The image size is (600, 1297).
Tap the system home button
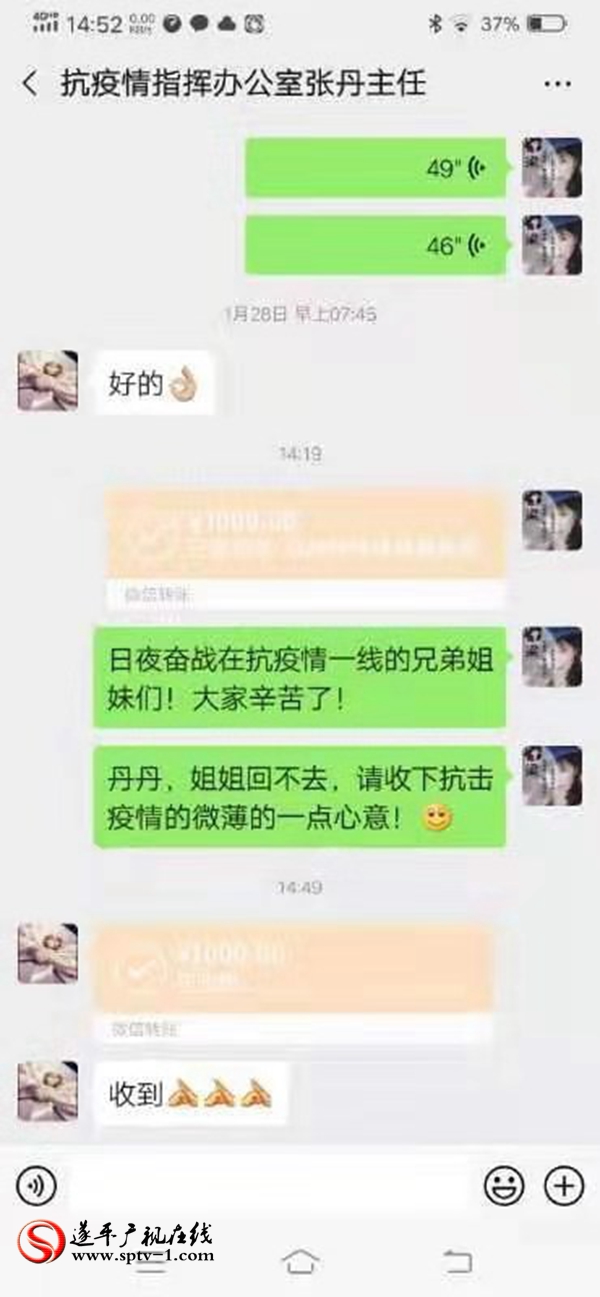(x=300, y=1261)
